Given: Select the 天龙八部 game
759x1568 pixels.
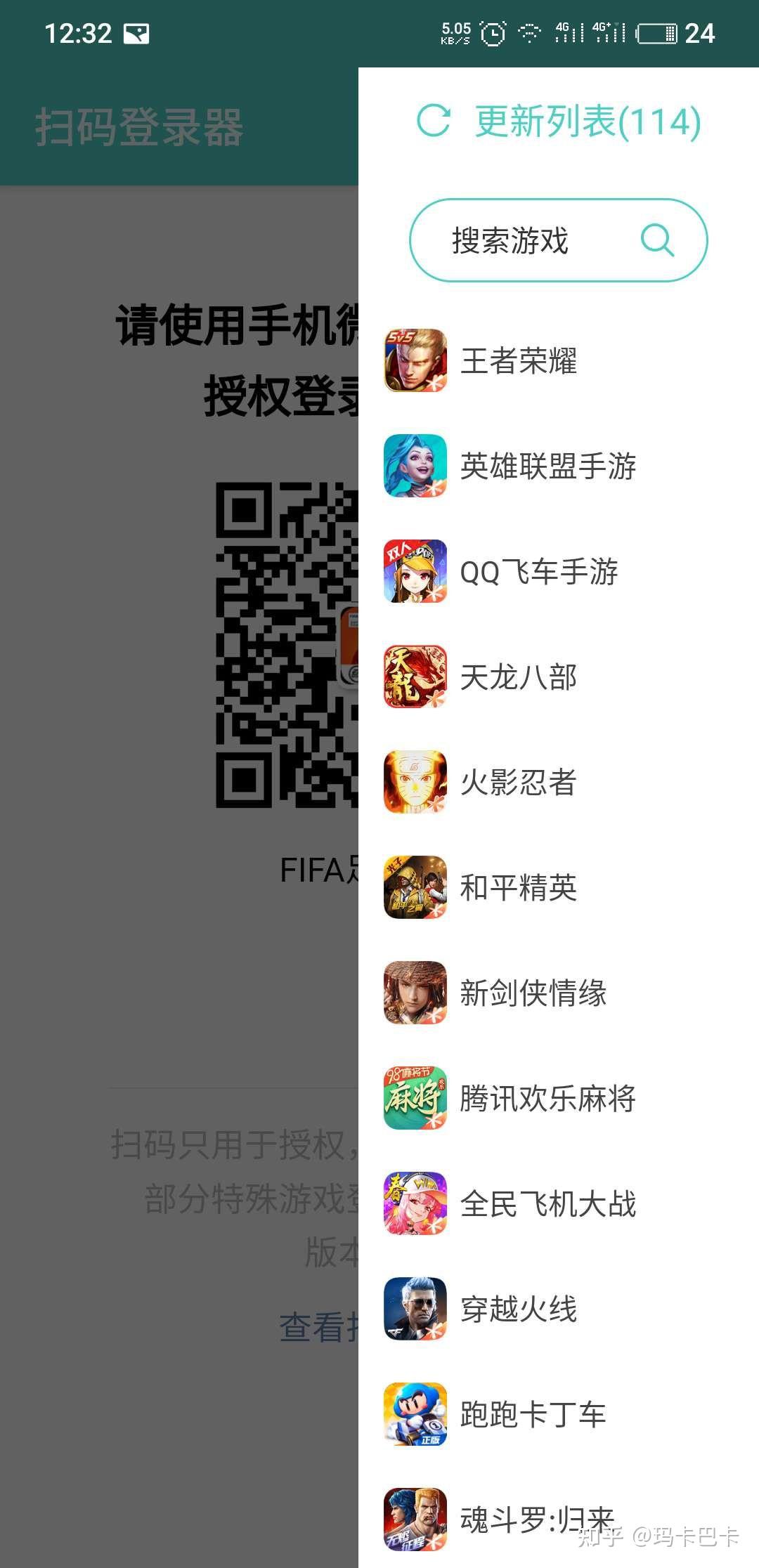Looking at the screenshot, I should click(x=519, y=677).
